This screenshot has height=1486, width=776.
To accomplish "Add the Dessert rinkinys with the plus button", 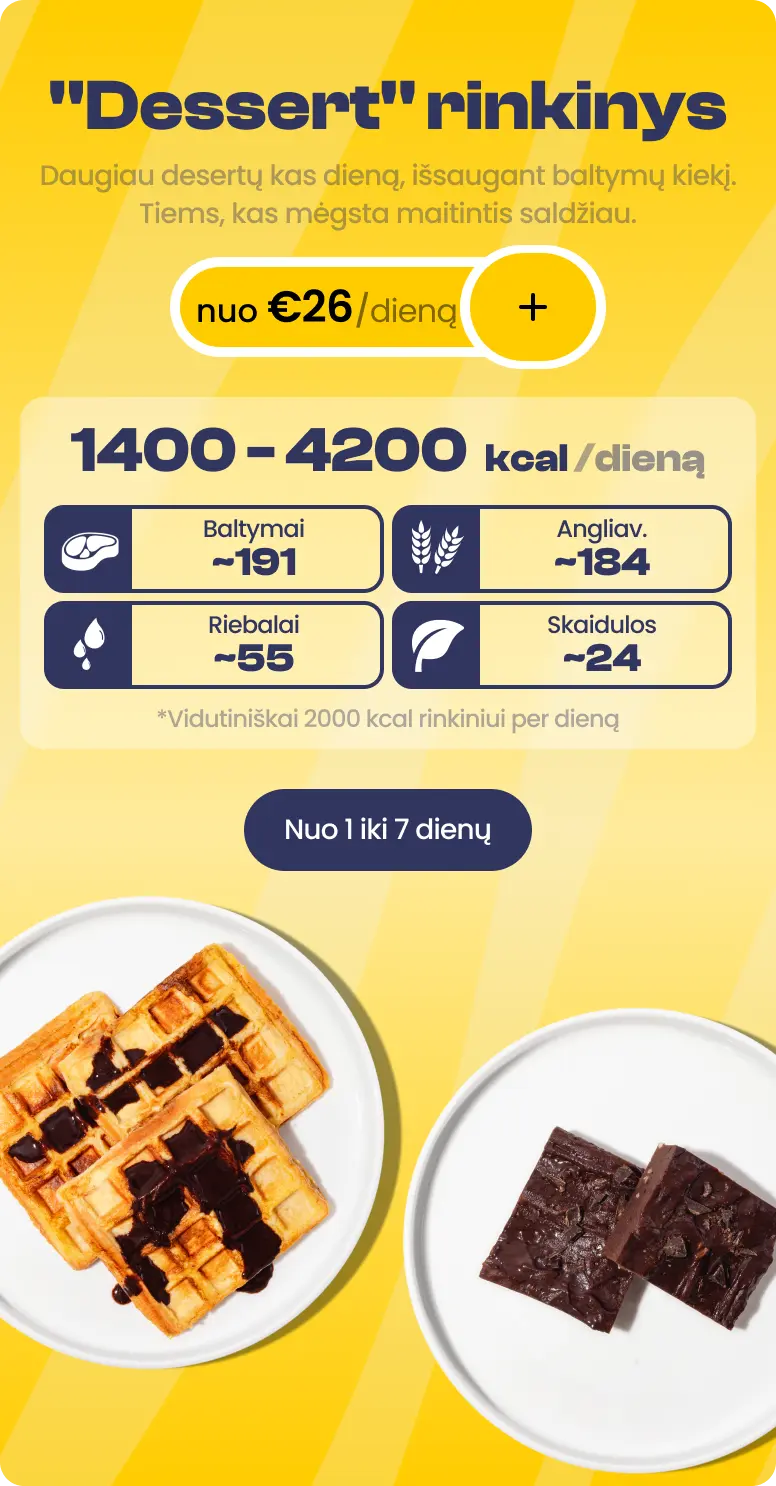I will 533,308.
